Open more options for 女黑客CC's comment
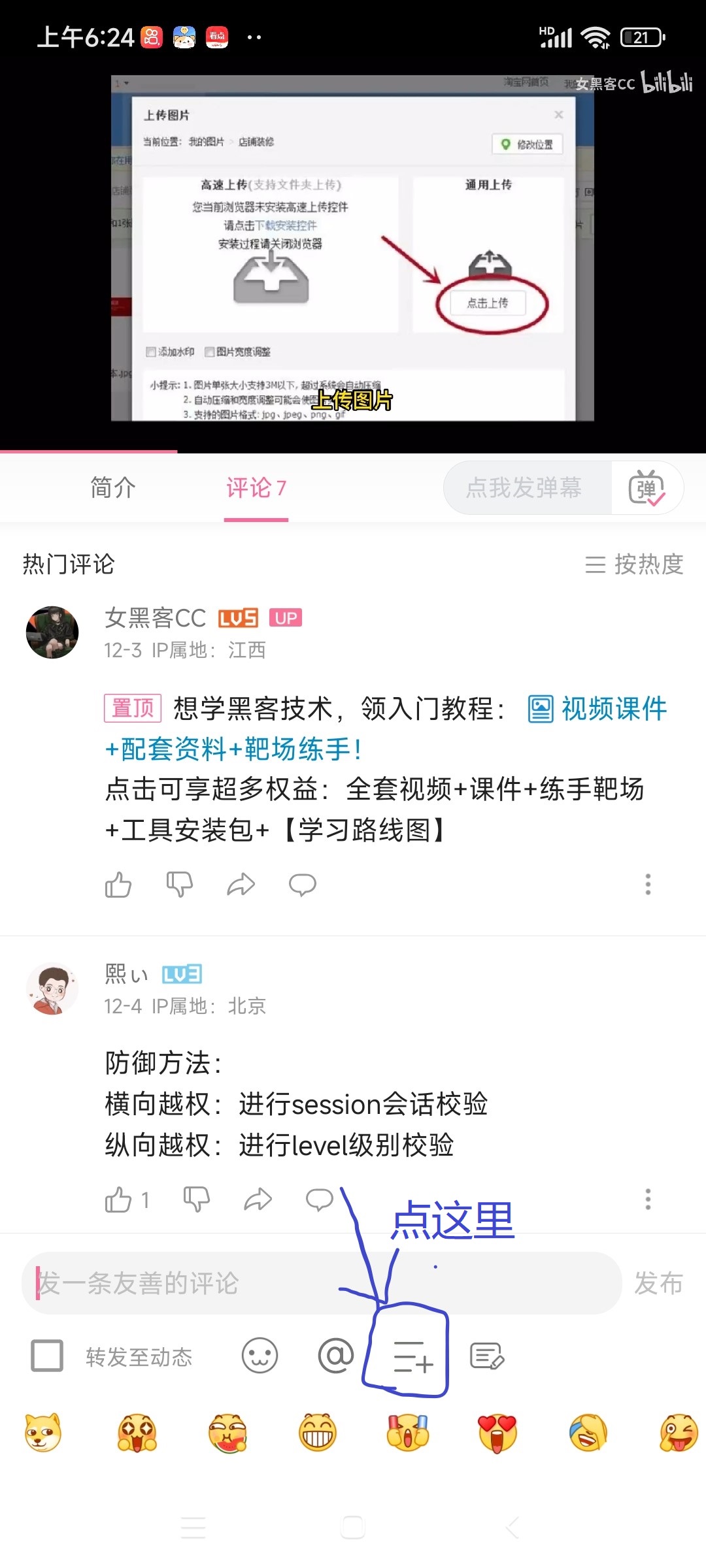The image size is (706, 1568). pos(648,885)
